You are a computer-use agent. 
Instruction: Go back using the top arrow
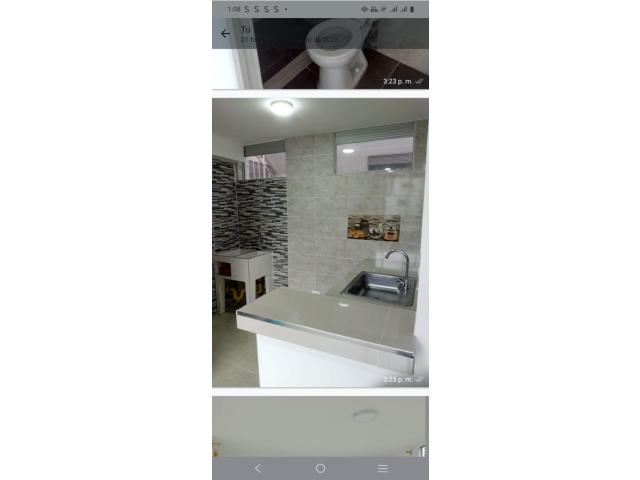coord(225,33)
